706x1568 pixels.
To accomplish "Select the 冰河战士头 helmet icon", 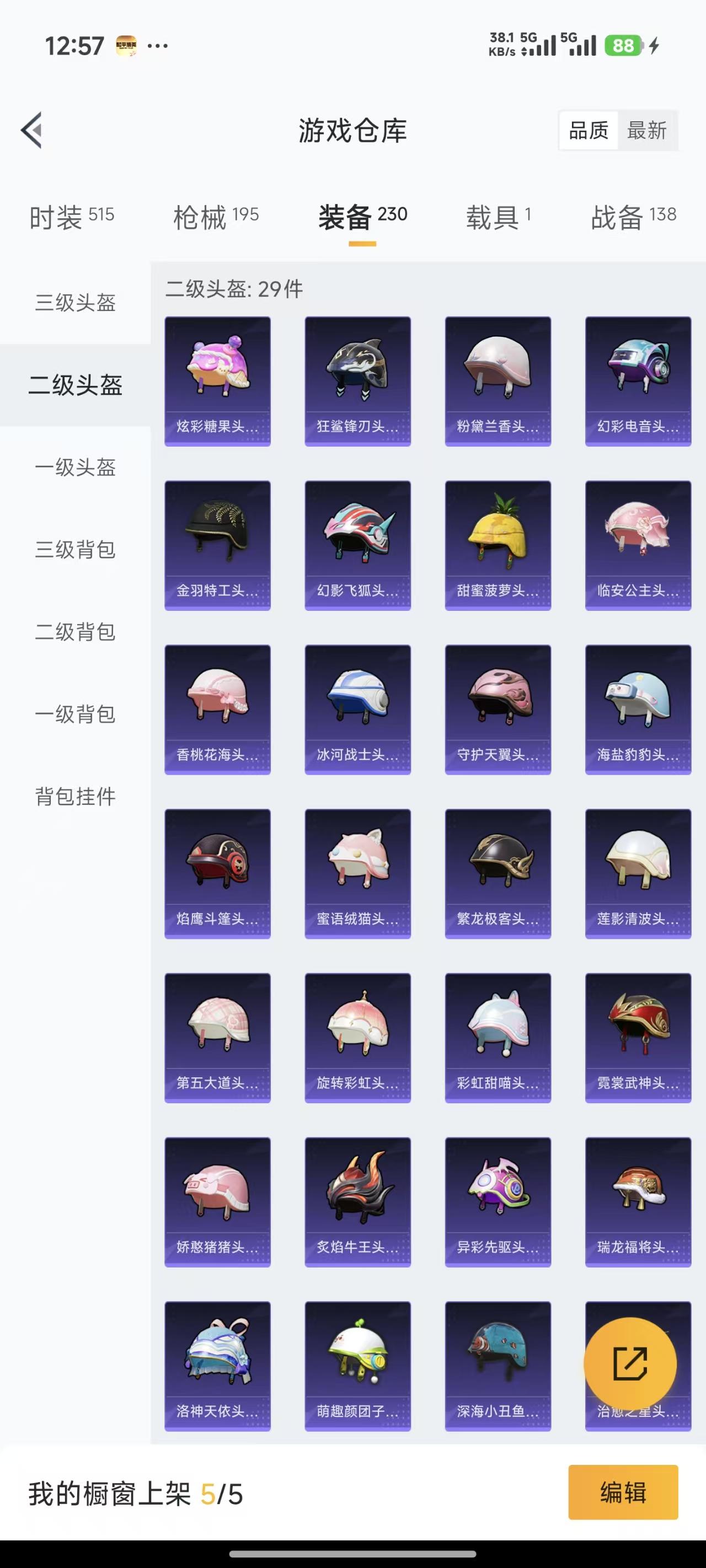I will [357, 706].
